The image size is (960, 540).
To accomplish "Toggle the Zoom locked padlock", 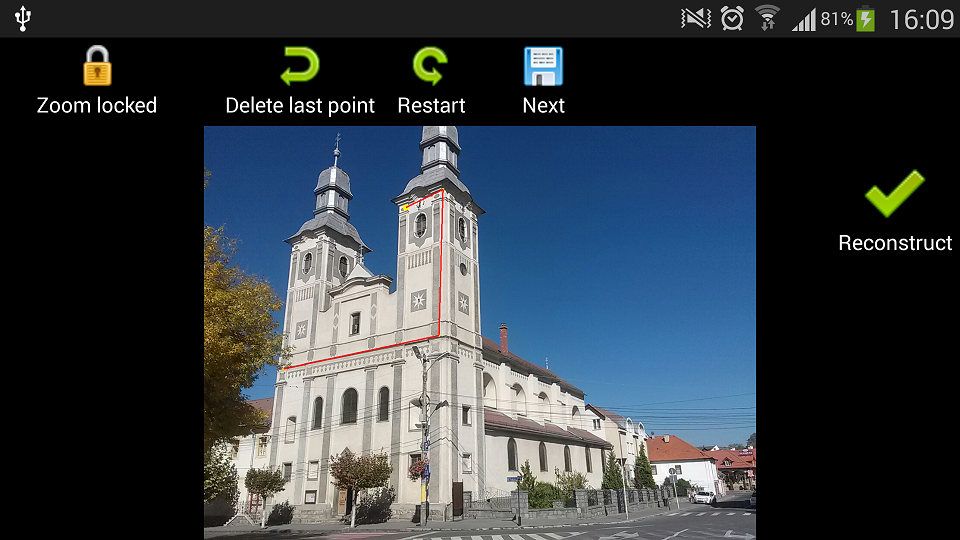I will pos(97,67).
